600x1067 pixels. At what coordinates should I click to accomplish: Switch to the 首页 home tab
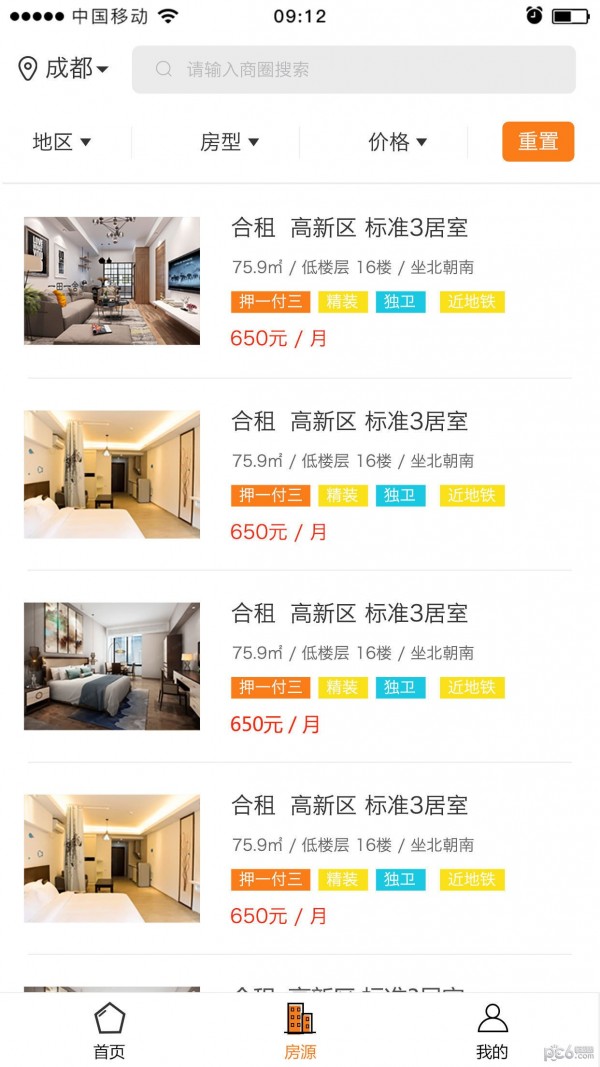point(110,1031)
